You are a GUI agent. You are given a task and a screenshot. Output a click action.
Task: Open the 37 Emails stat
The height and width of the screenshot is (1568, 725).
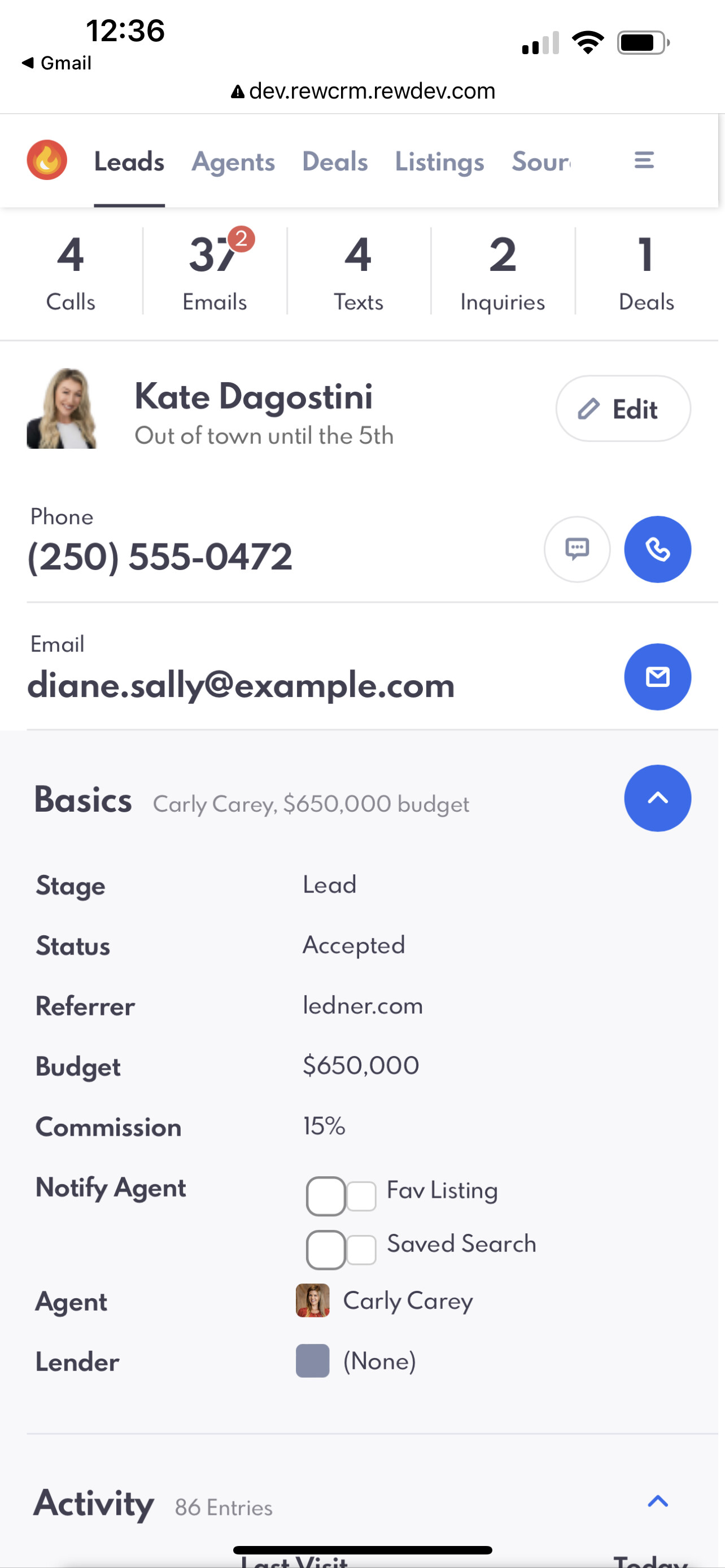coord(215,272)
